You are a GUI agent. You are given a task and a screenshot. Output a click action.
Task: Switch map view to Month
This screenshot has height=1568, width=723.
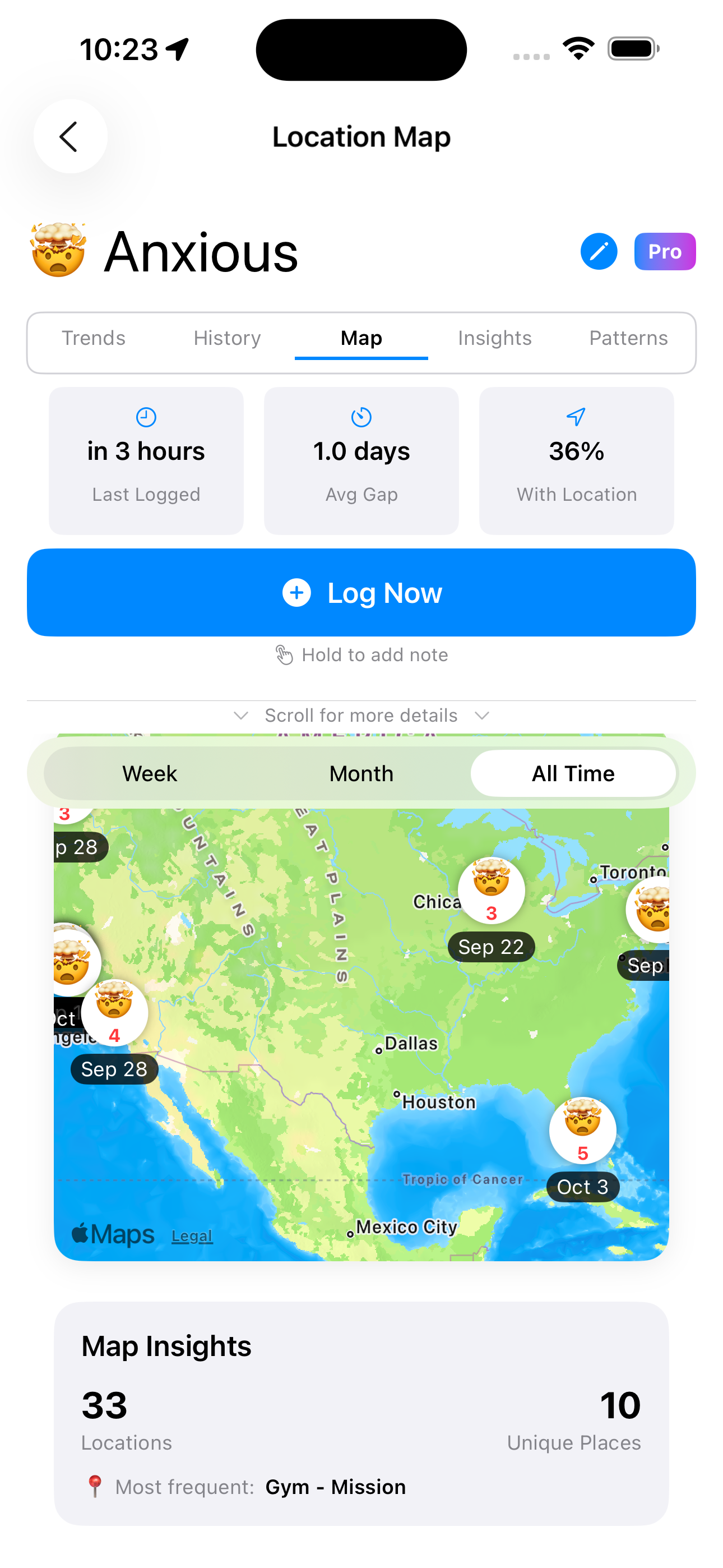pos(361,773)
